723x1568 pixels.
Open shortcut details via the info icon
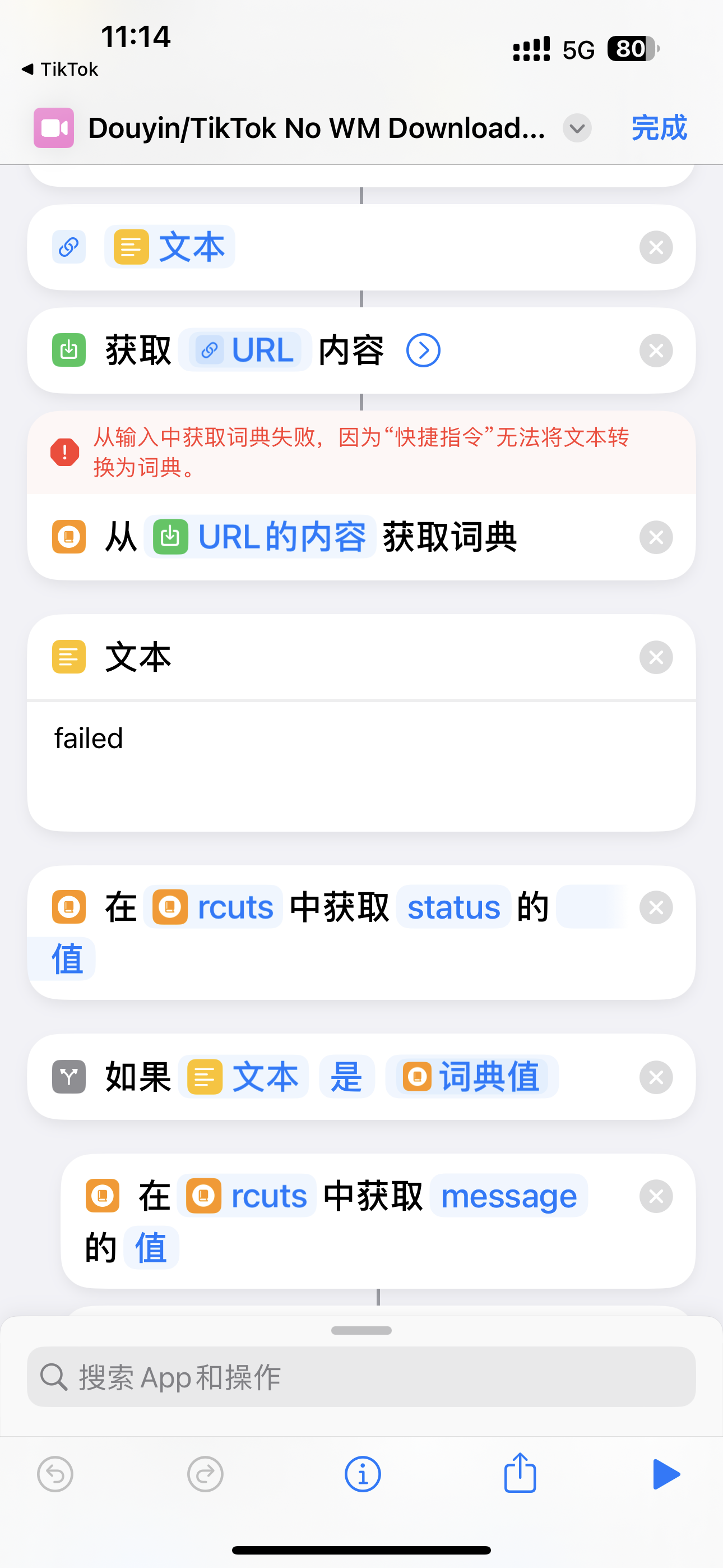(x=361, y=1474)
